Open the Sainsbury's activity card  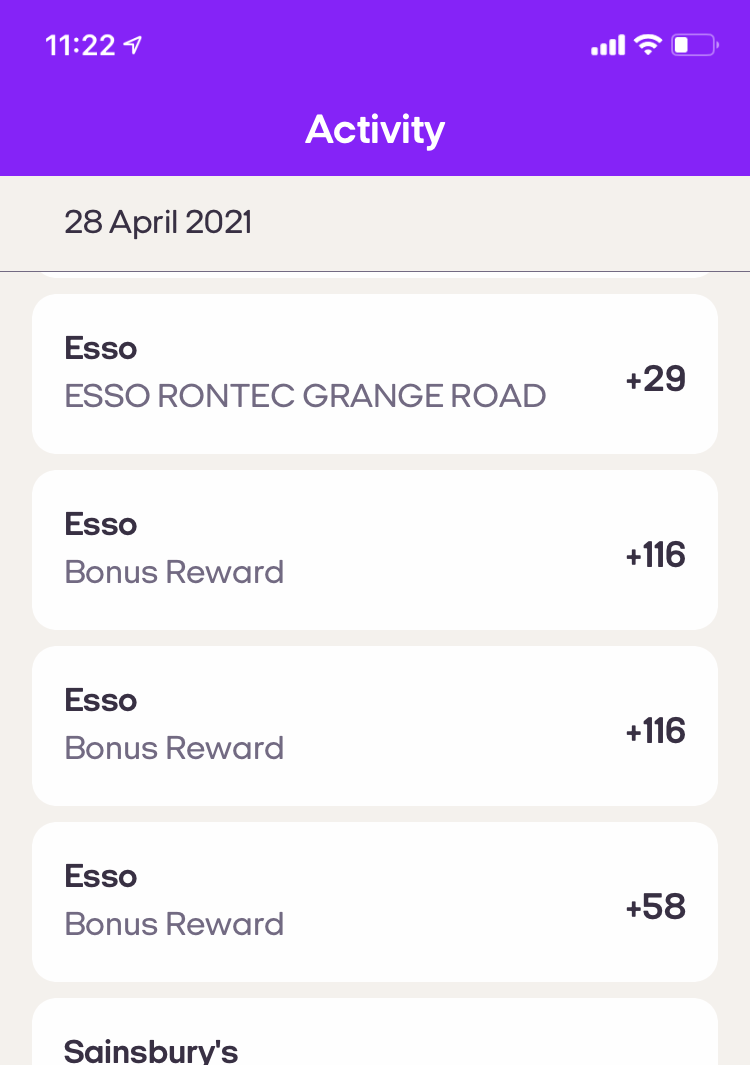pos(375,1037)
